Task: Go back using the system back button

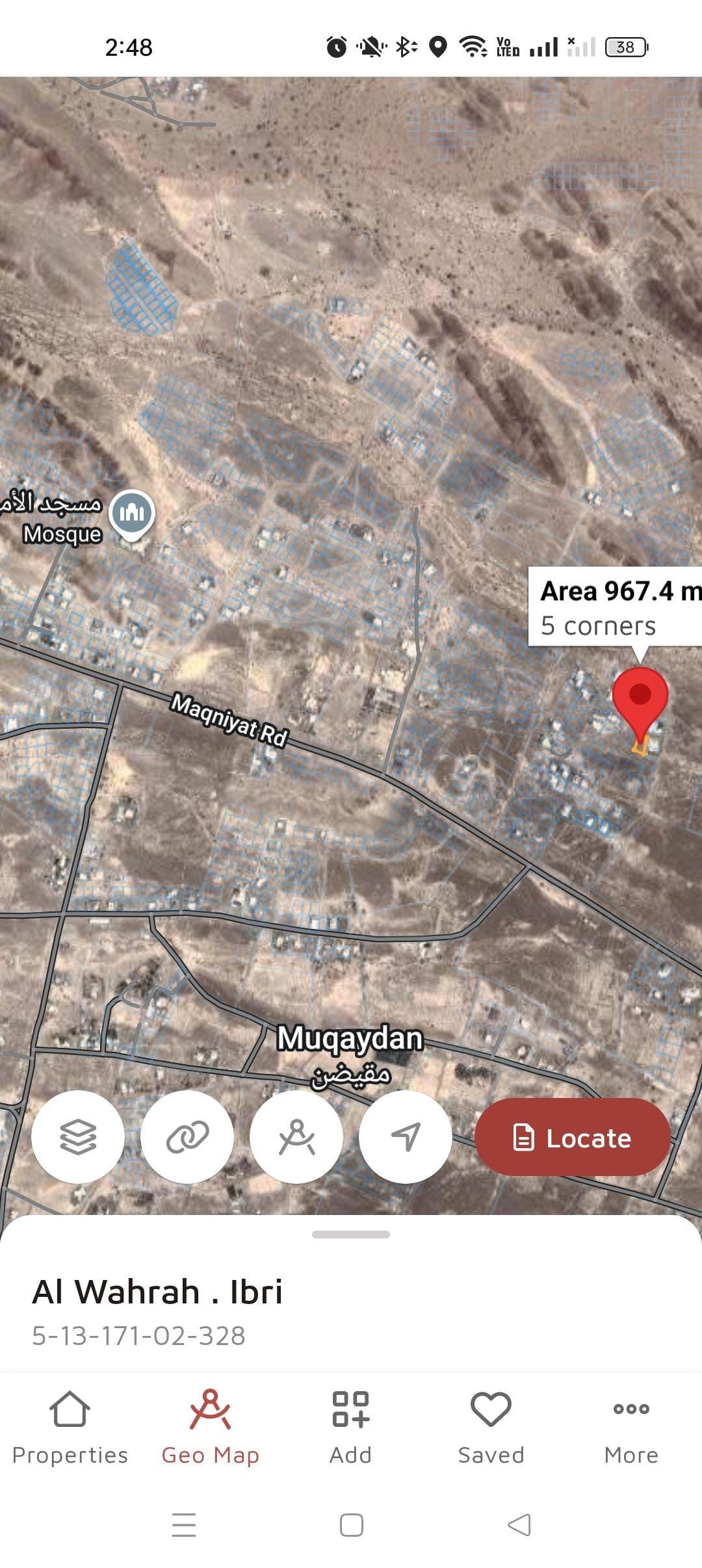Action: point(519,1524)
